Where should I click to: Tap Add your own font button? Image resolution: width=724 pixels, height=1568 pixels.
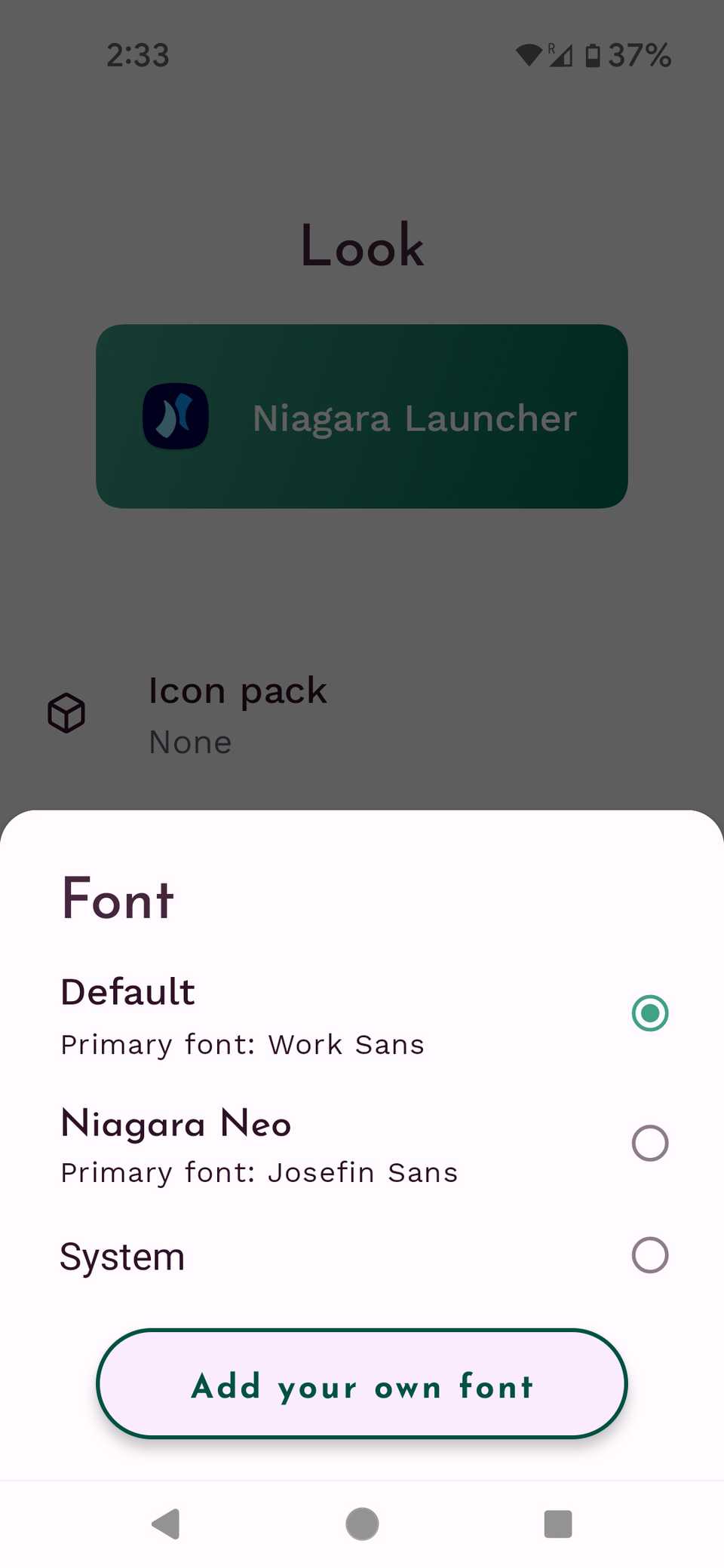pyautogui.click(x=362, y=1384)
